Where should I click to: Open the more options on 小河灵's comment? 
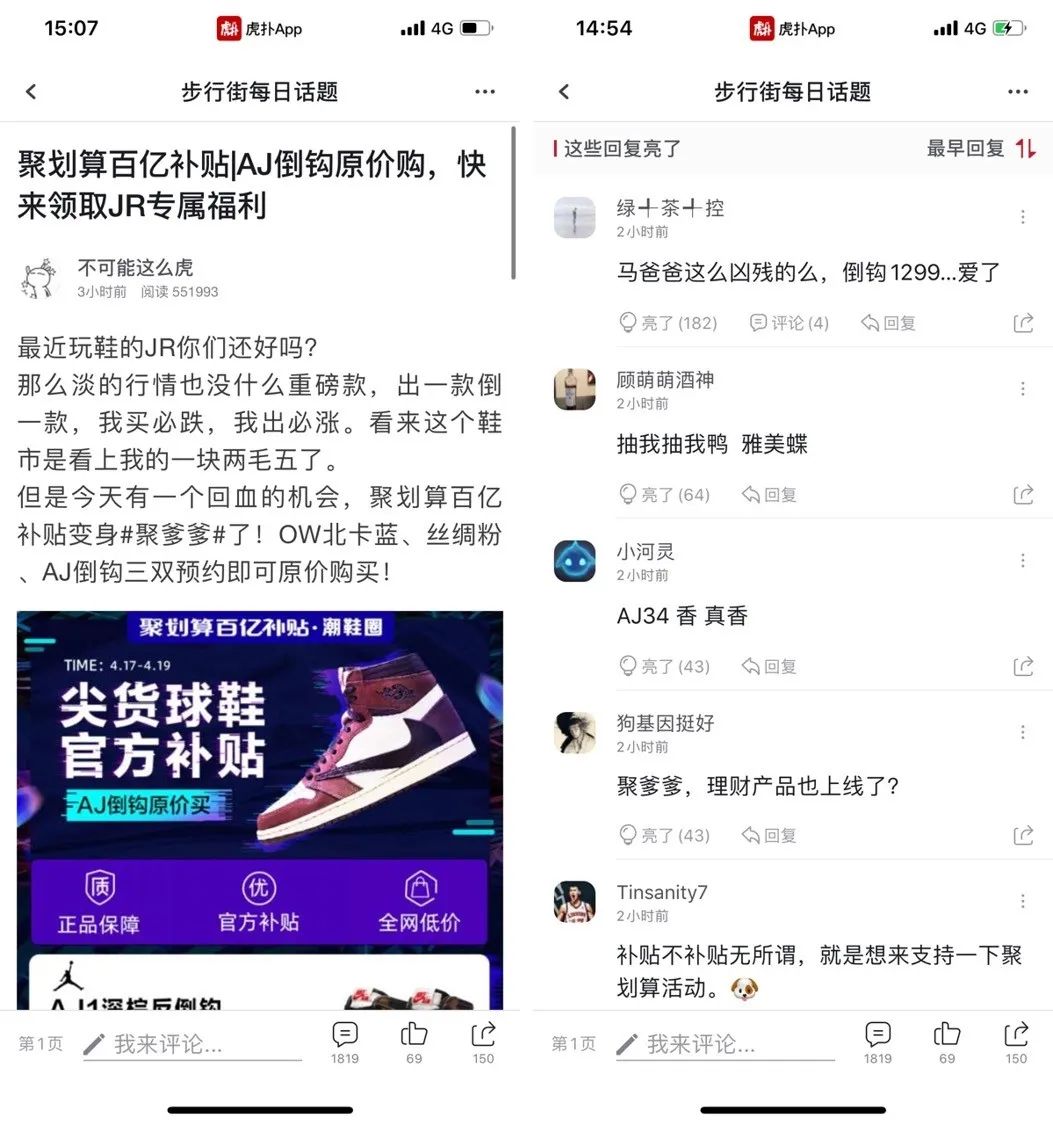(1023, 560)
